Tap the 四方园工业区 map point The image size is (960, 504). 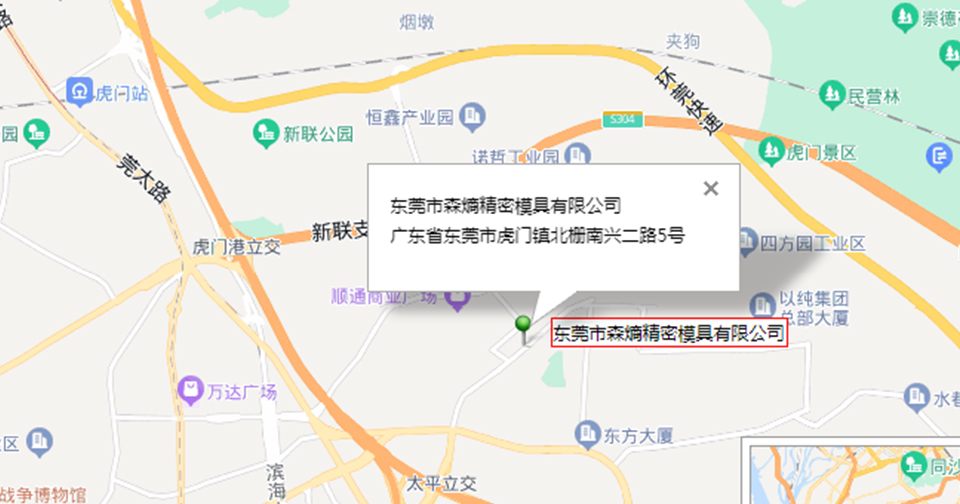[746, 241]
